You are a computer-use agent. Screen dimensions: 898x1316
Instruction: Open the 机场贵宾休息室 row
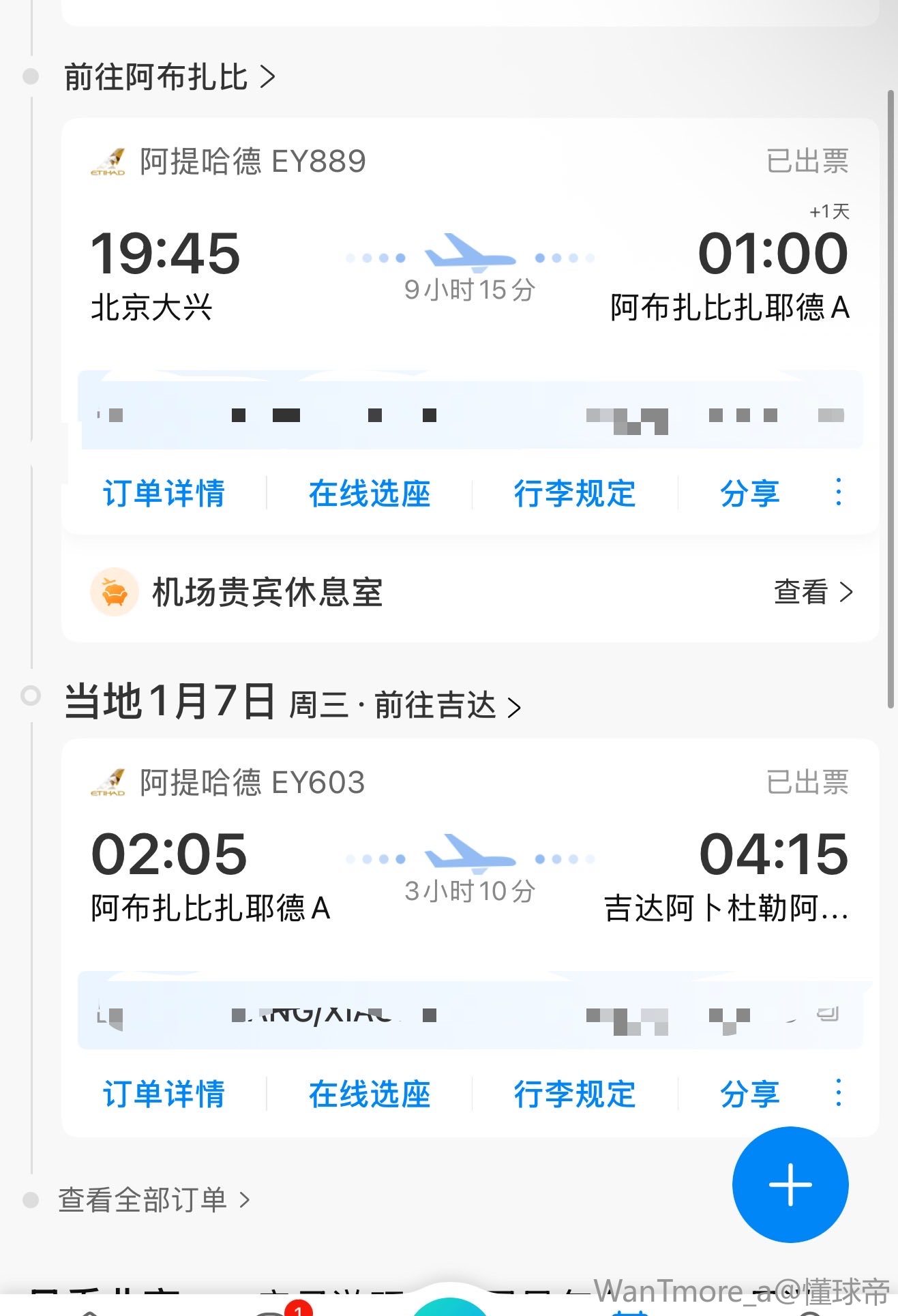tap(470, 592)
